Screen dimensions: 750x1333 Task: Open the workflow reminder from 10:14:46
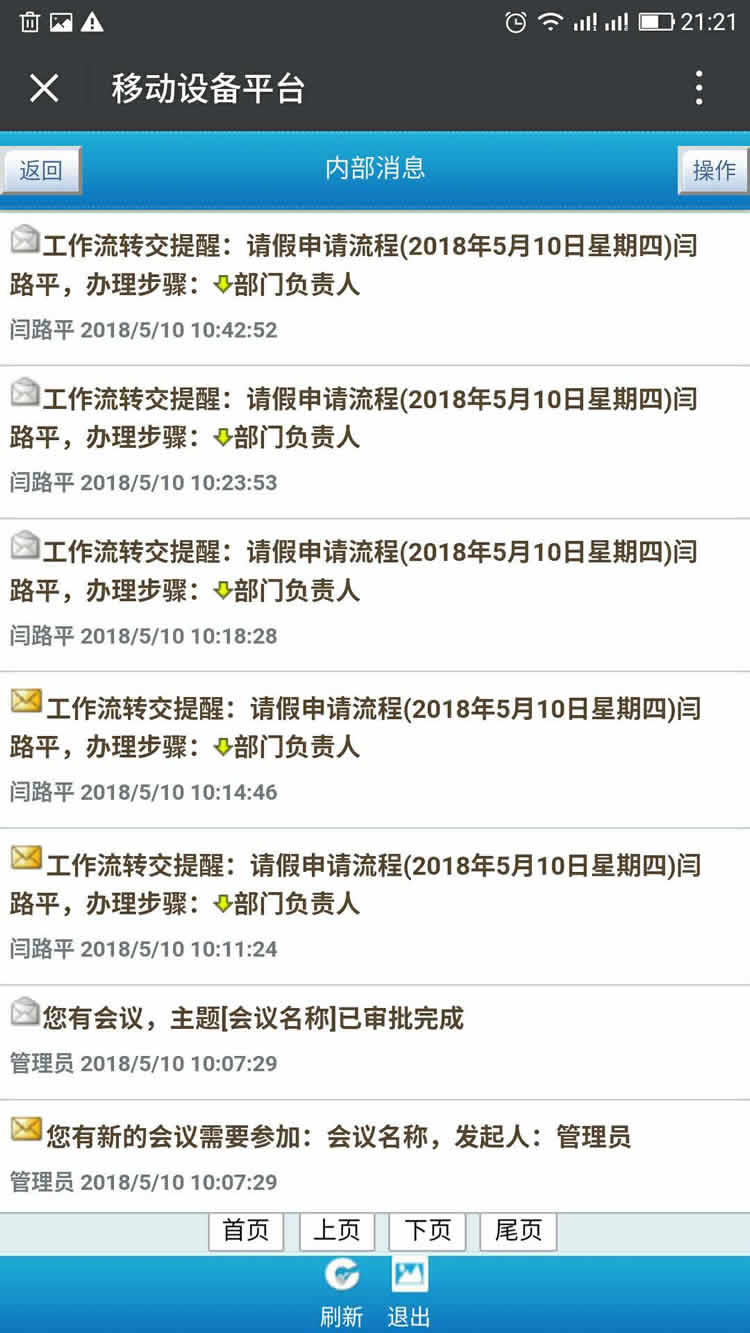pos(375,750)
